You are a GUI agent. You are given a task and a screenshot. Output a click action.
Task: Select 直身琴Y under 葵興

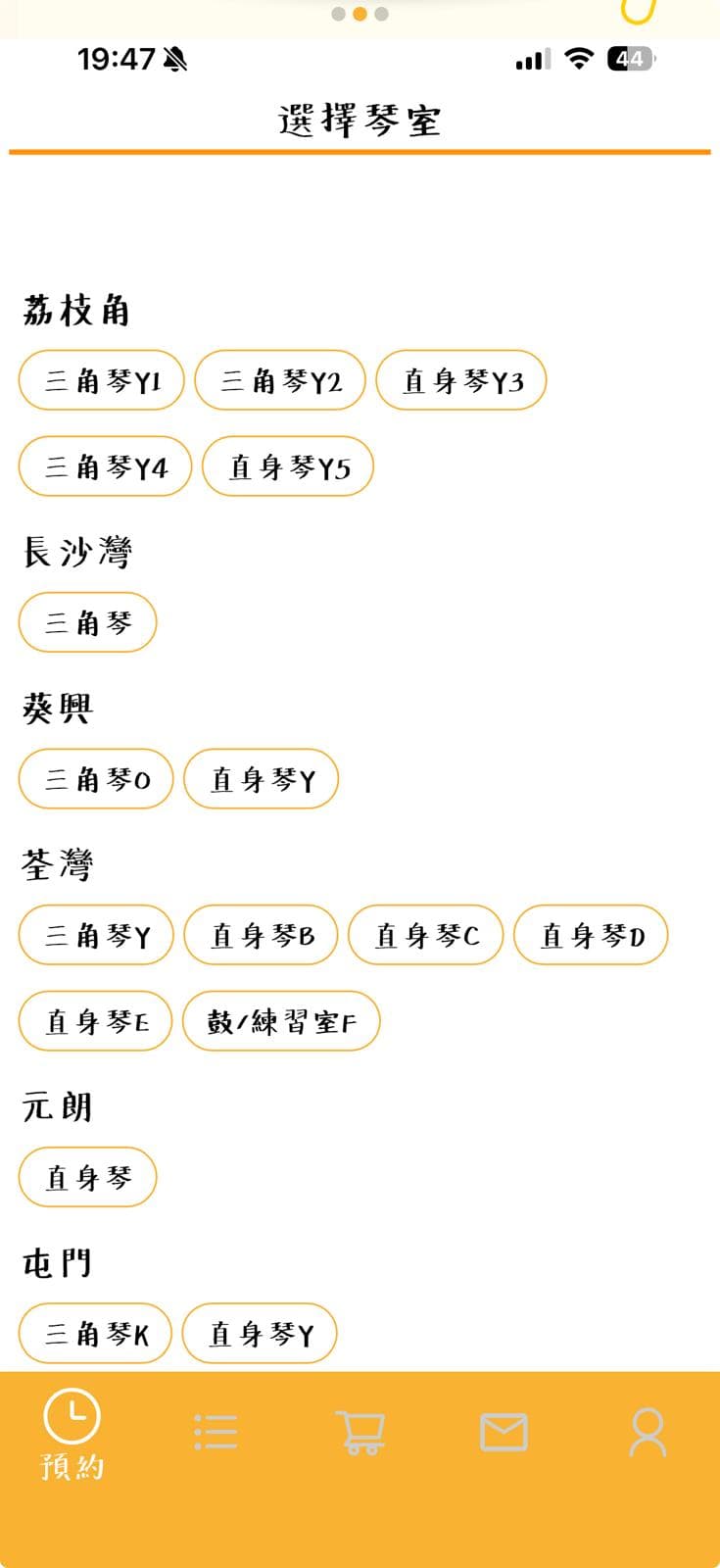click(261, 778)
